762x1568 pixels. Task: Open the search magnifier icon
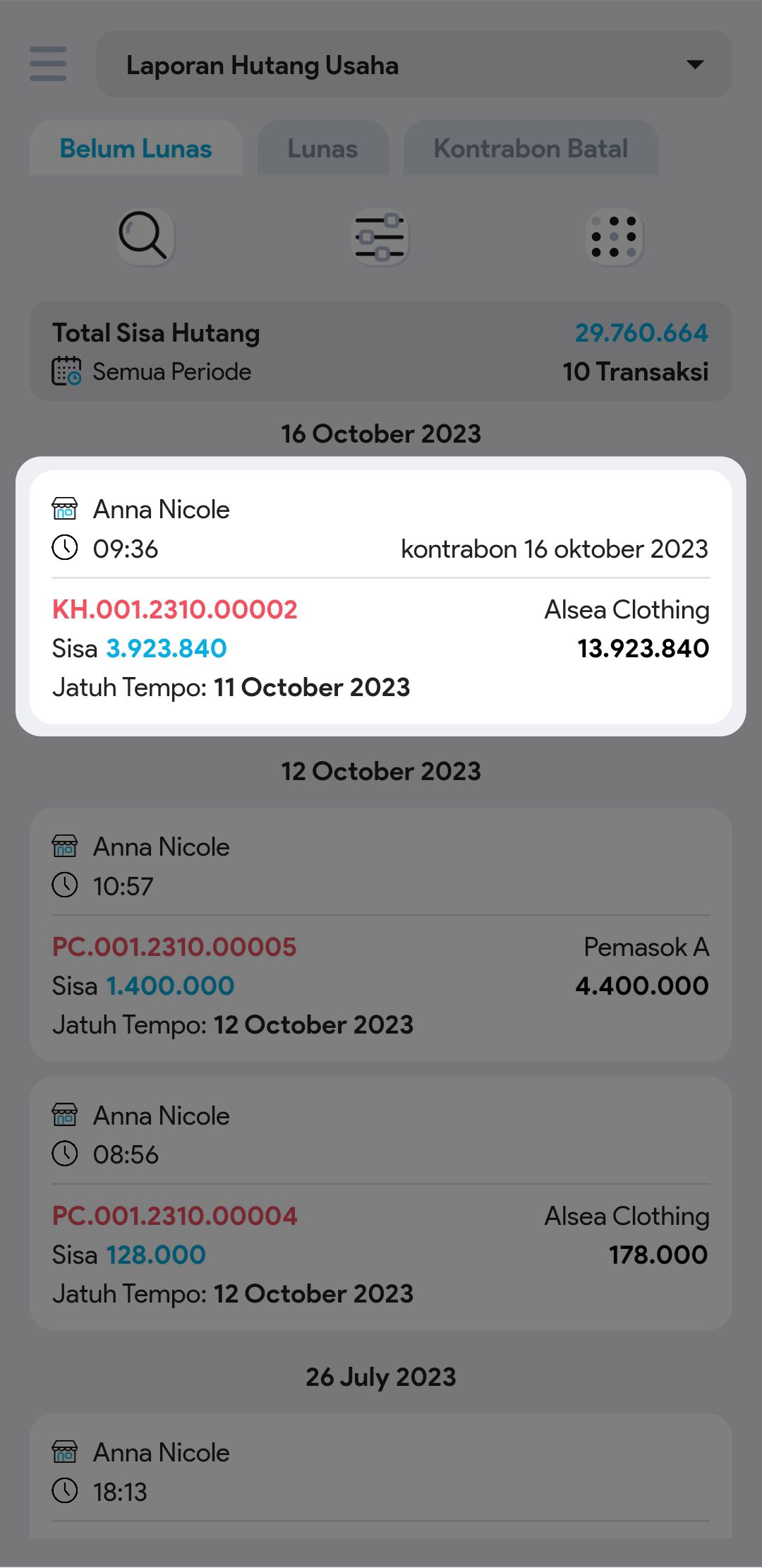click(x=145, y=237)
